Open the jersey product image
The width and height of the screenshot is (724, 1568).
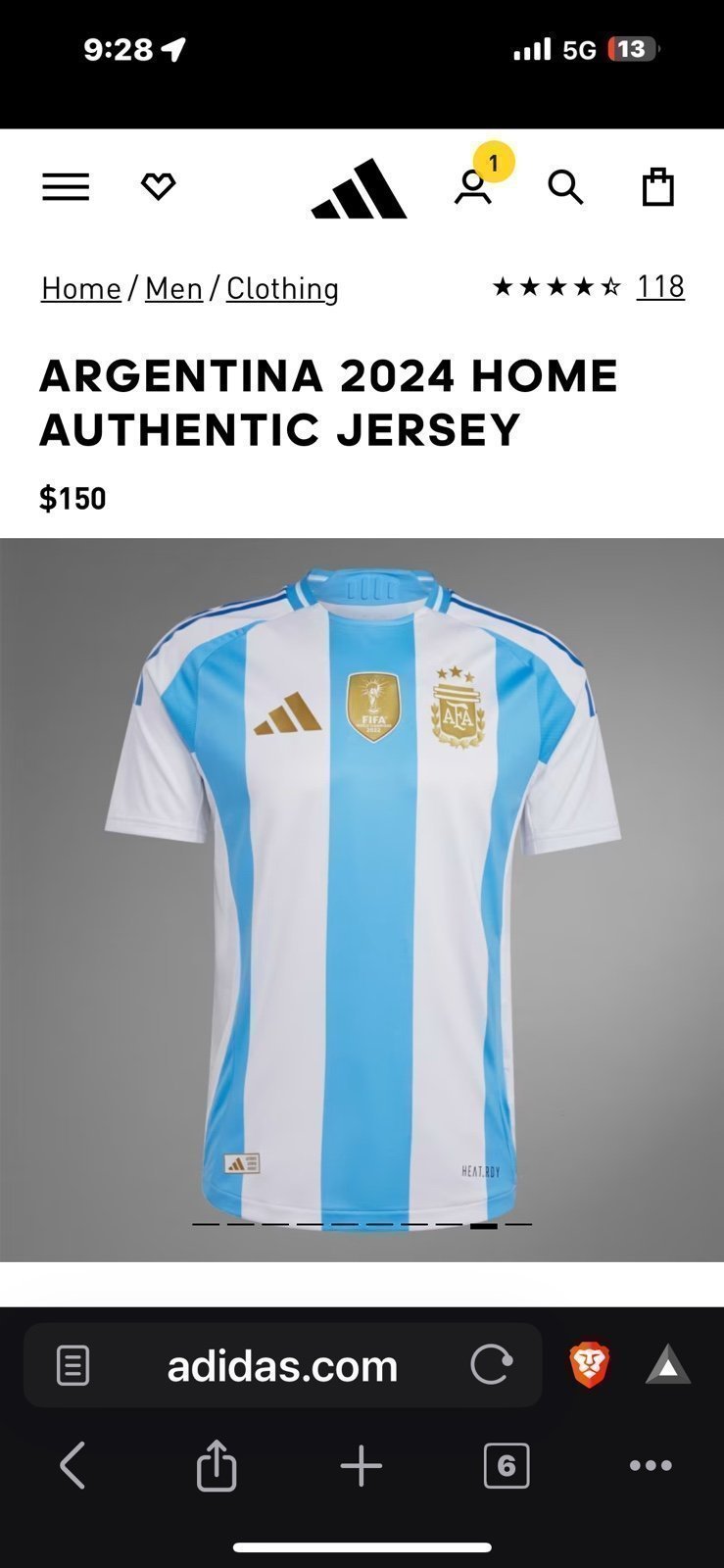click(362, 900)
